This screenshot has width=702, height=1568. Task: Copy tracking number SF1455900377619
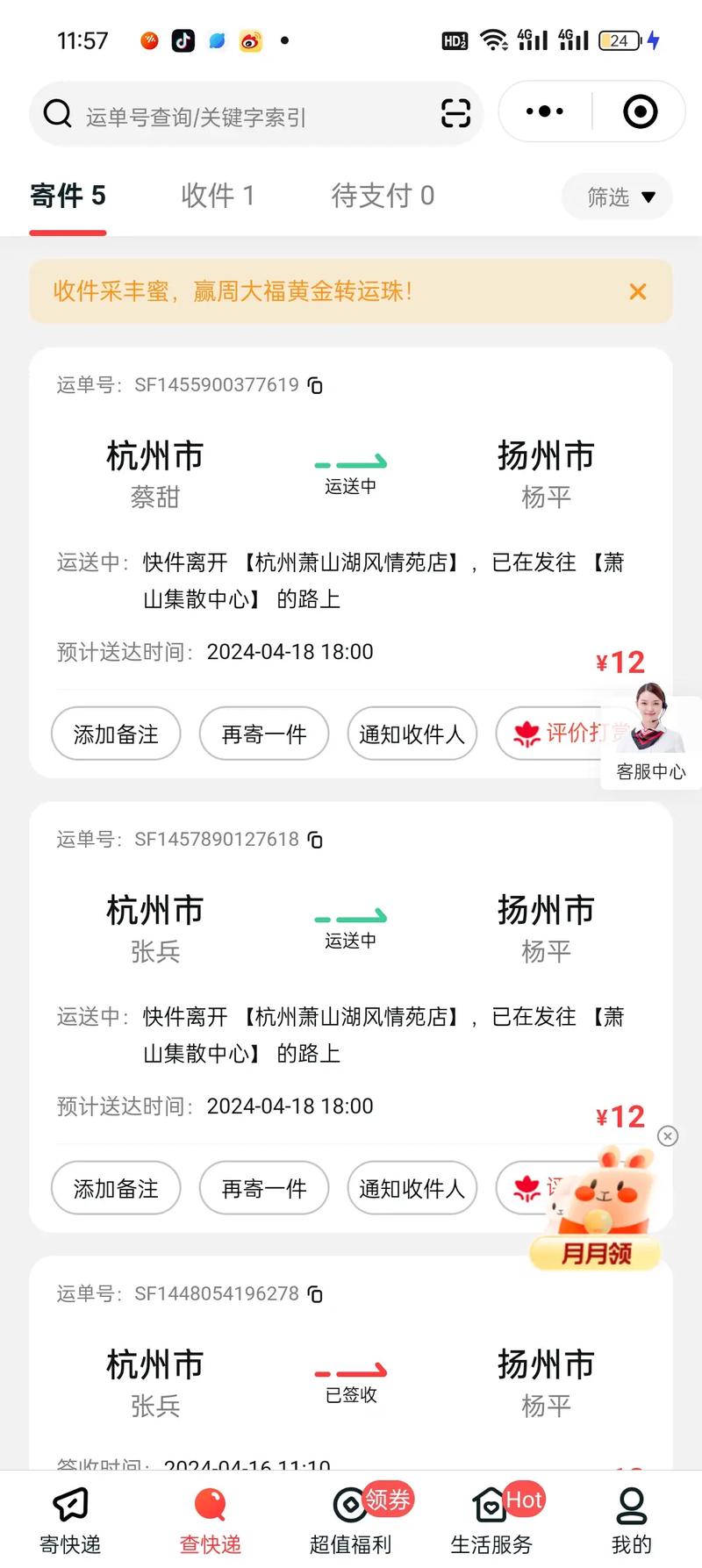[x=316, y=385]
